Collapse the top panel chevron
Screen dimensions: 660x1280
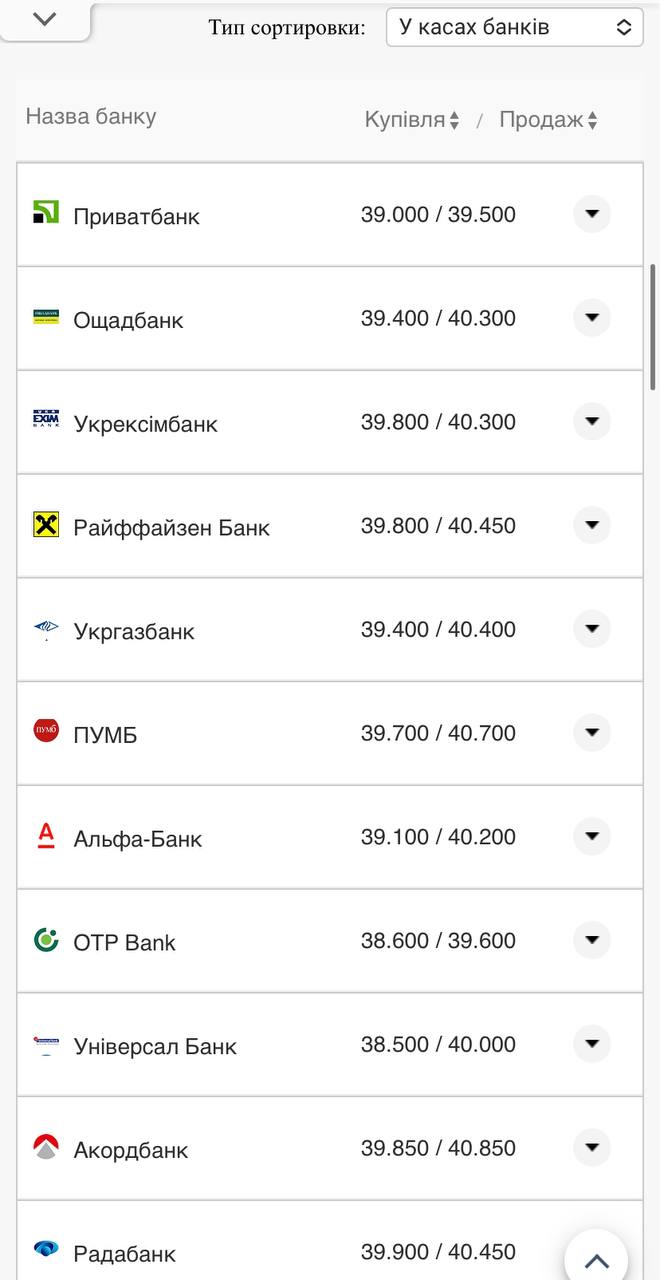click(x=45, y=19)
